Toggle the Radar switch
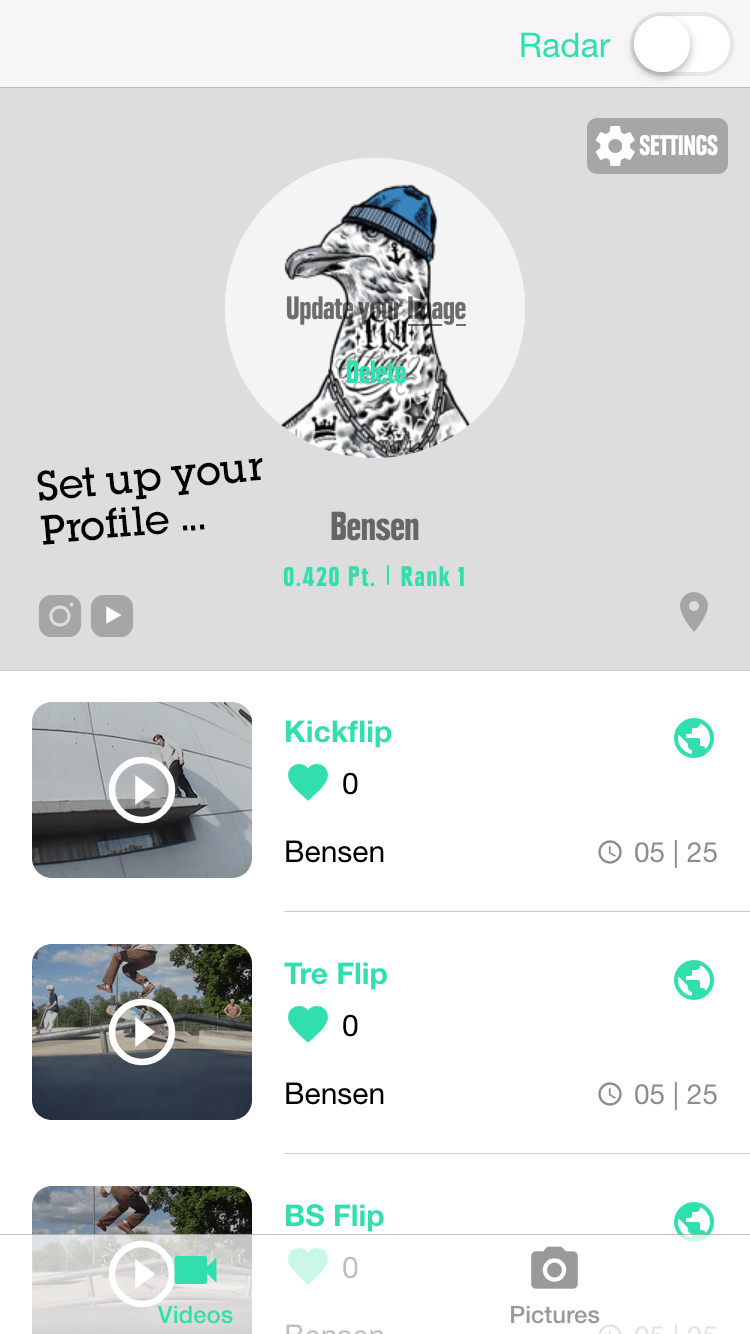The image size is (750, 1334). click(682, 45)
